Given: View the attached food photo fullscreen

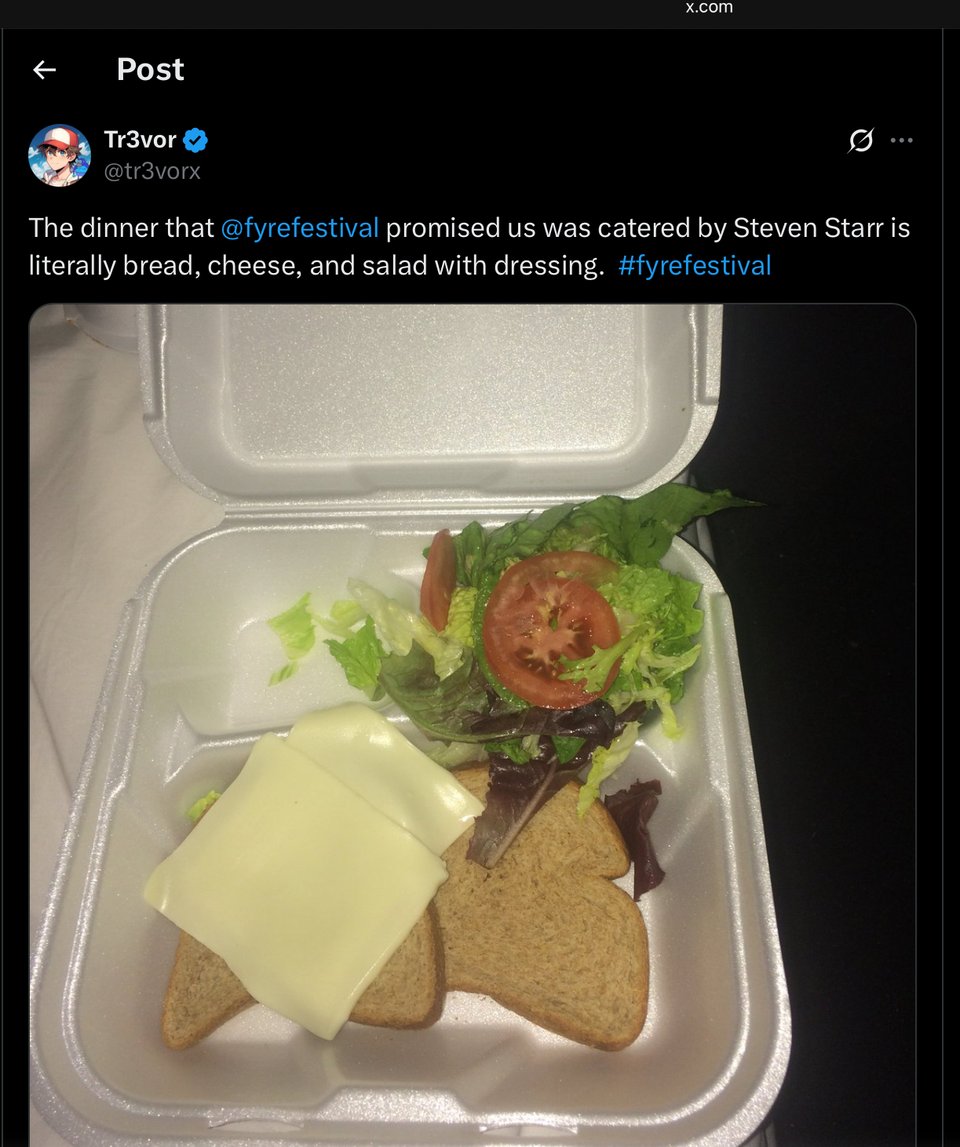Looking at the screenshot, I should tap(472, 720).
